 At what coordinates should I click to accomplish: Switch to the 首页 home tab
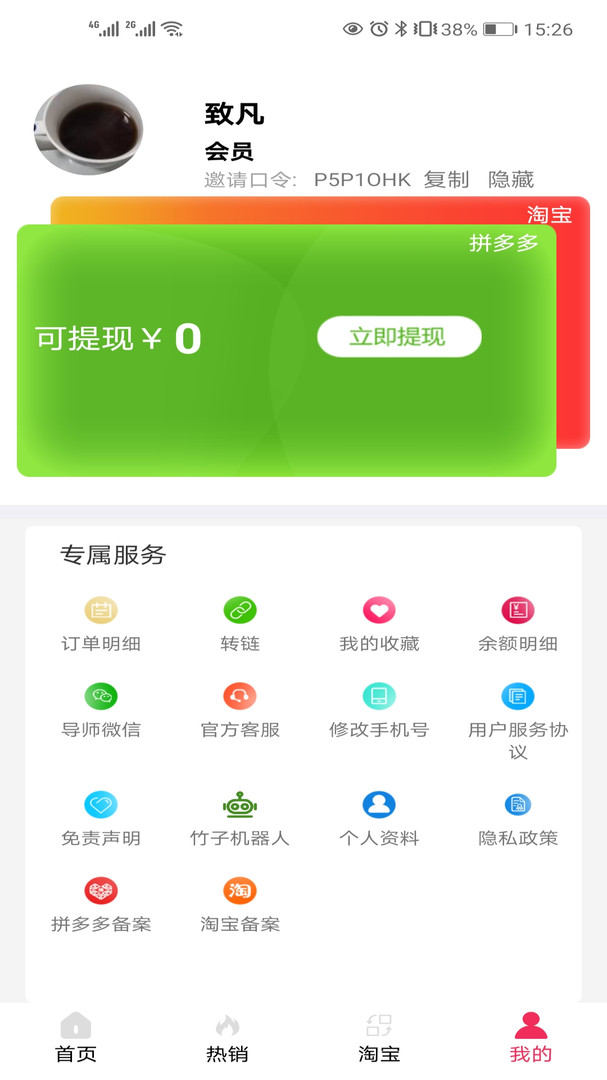[76, 1038]
